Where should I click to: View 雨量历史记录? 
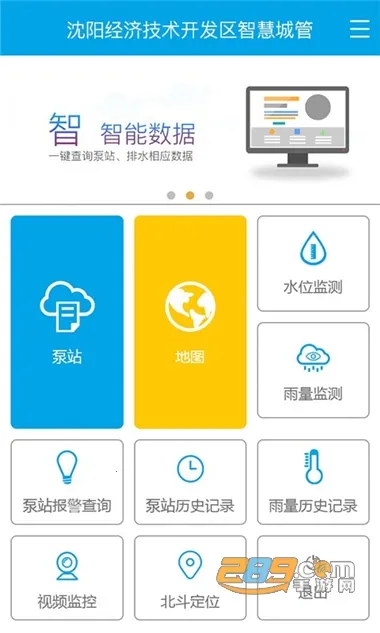(x=313, y=482)
